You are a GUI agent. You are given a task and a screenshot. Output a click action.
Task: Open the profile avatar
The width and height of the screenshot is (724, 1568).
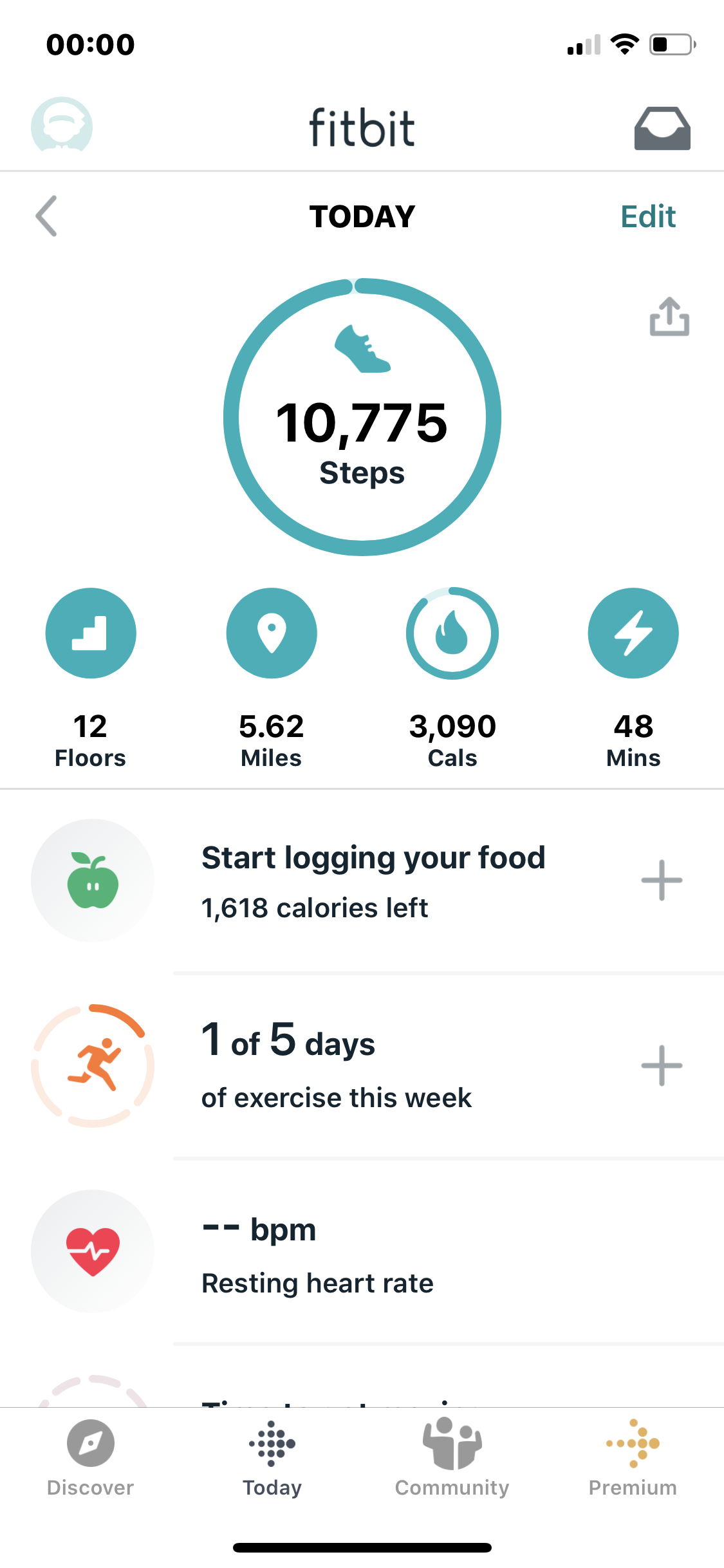pos(62,126)
